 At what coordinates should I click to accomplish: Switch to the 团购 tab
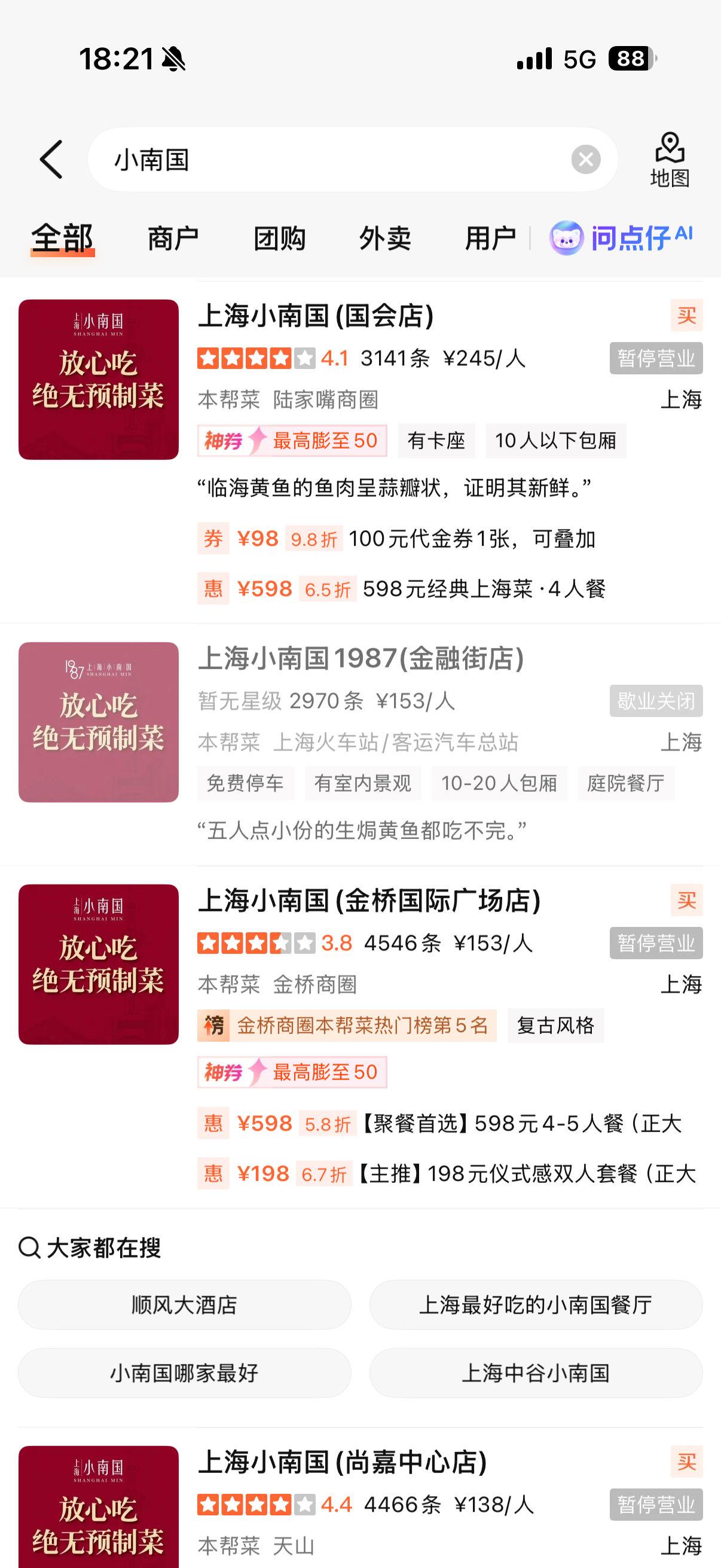click(x=279, y=238)
